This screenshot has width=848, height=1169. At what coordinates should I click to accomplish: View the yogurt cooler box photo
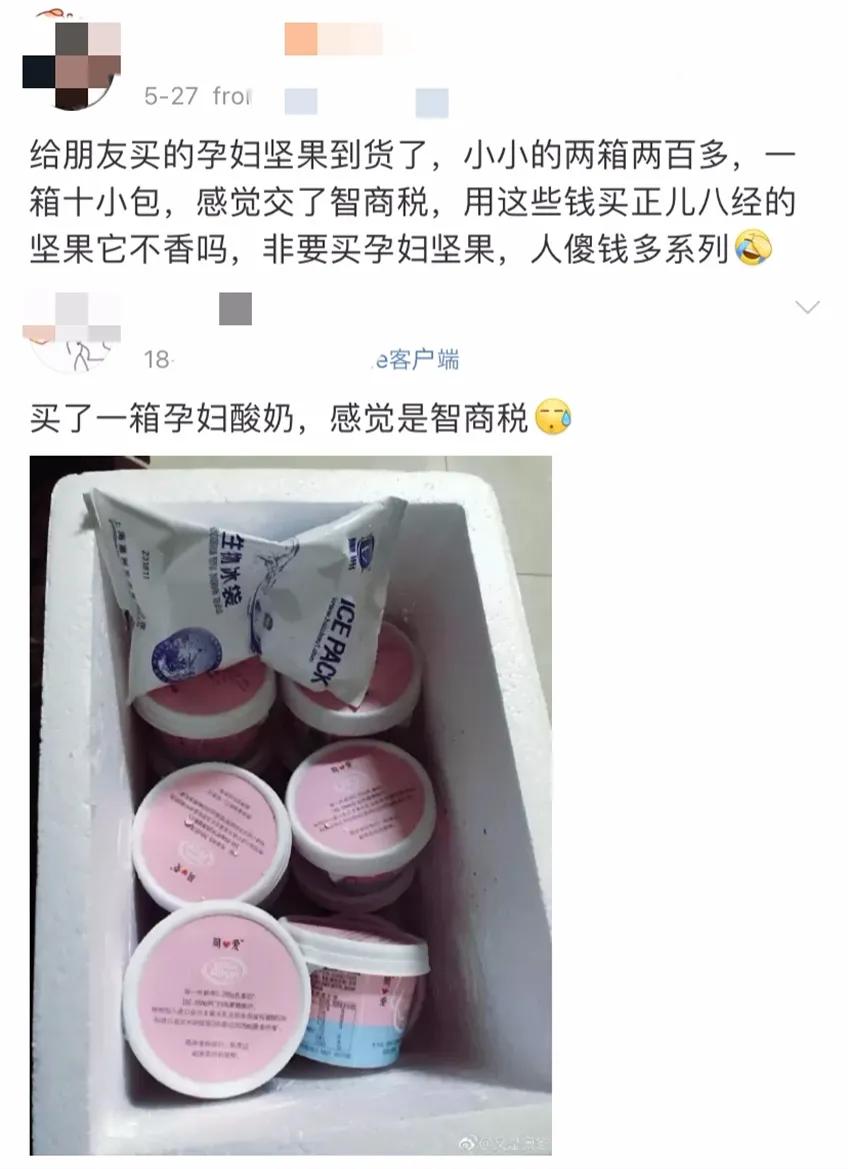(x=290, y=800)
